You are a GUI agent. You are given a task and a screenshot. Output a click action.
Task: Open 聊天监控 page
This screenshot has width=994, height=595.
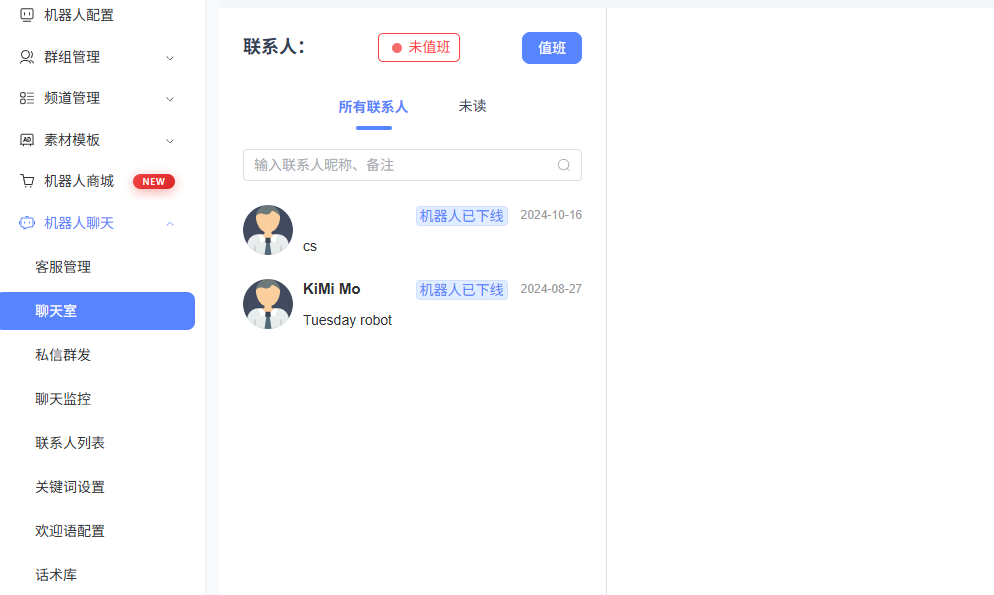point(63,399)
